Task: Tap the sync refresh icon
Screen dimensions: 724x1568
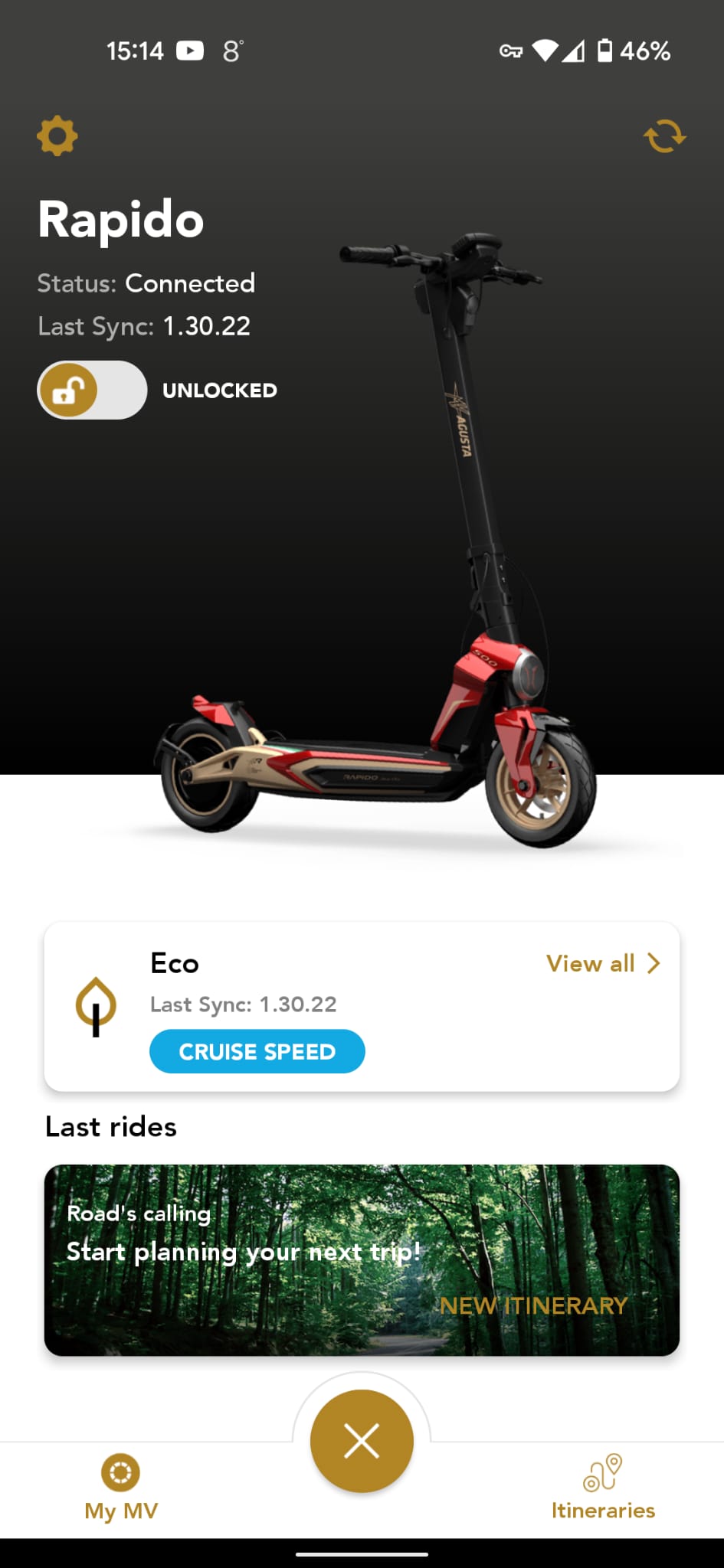Action: pos(664,136)
